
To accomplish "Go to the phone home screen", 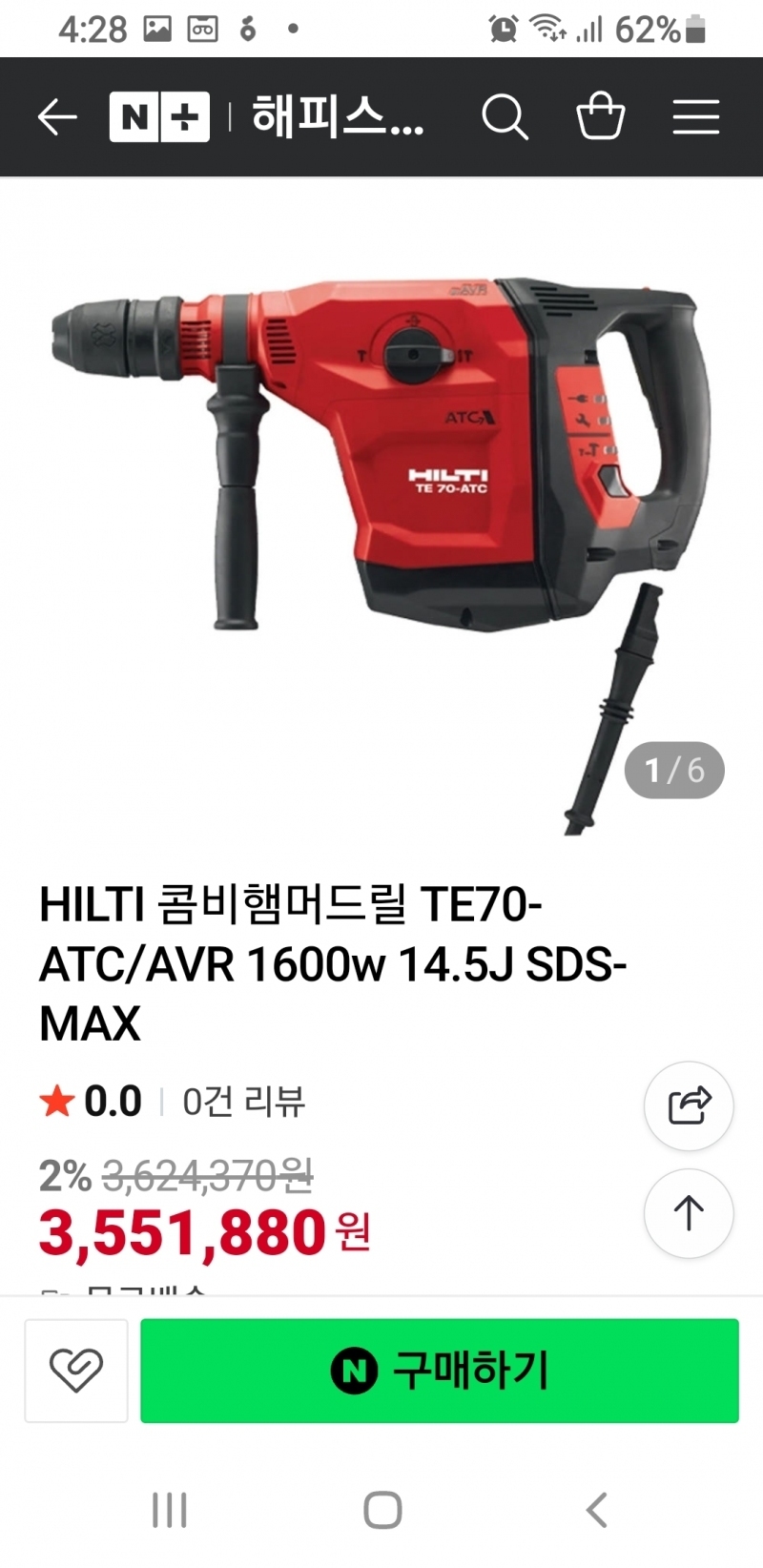I will (x=382, y=1511).
